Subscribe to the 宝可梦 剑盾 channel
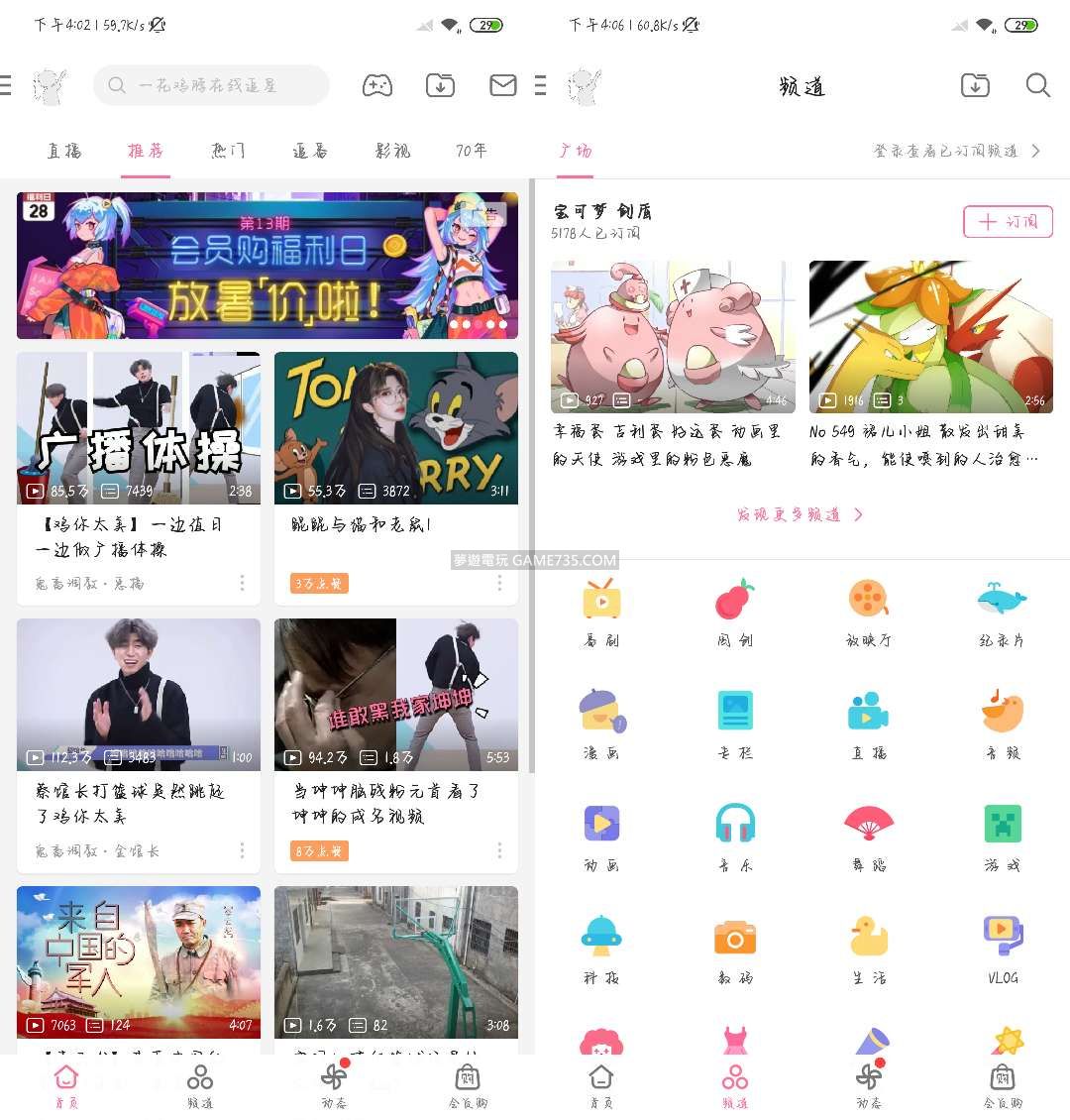 click(x=1008, y=221)
